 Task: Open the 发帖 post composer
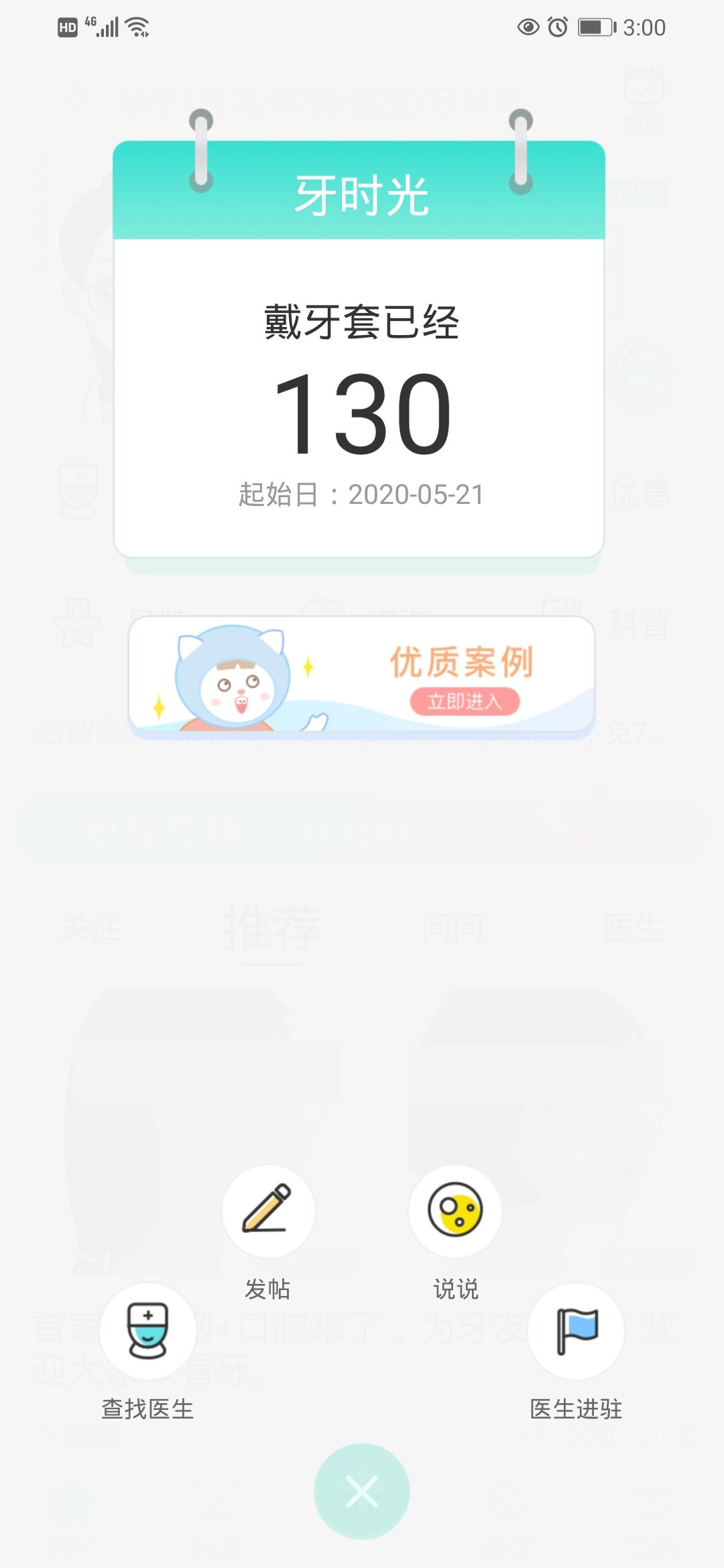click(268, 1212)
